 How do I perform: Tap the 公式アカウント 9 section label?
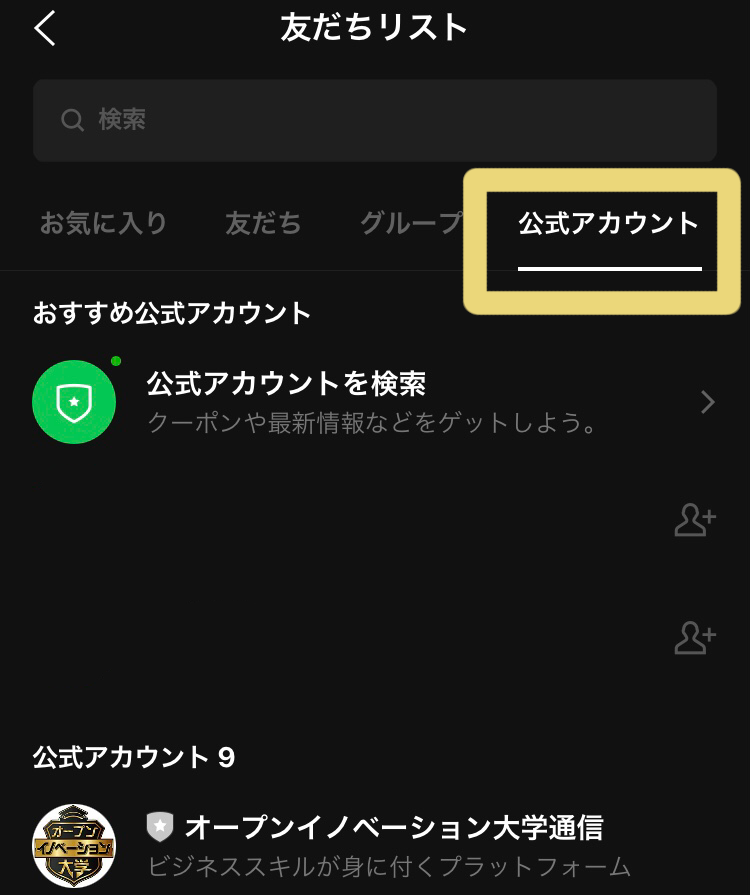tap(133, 758)
